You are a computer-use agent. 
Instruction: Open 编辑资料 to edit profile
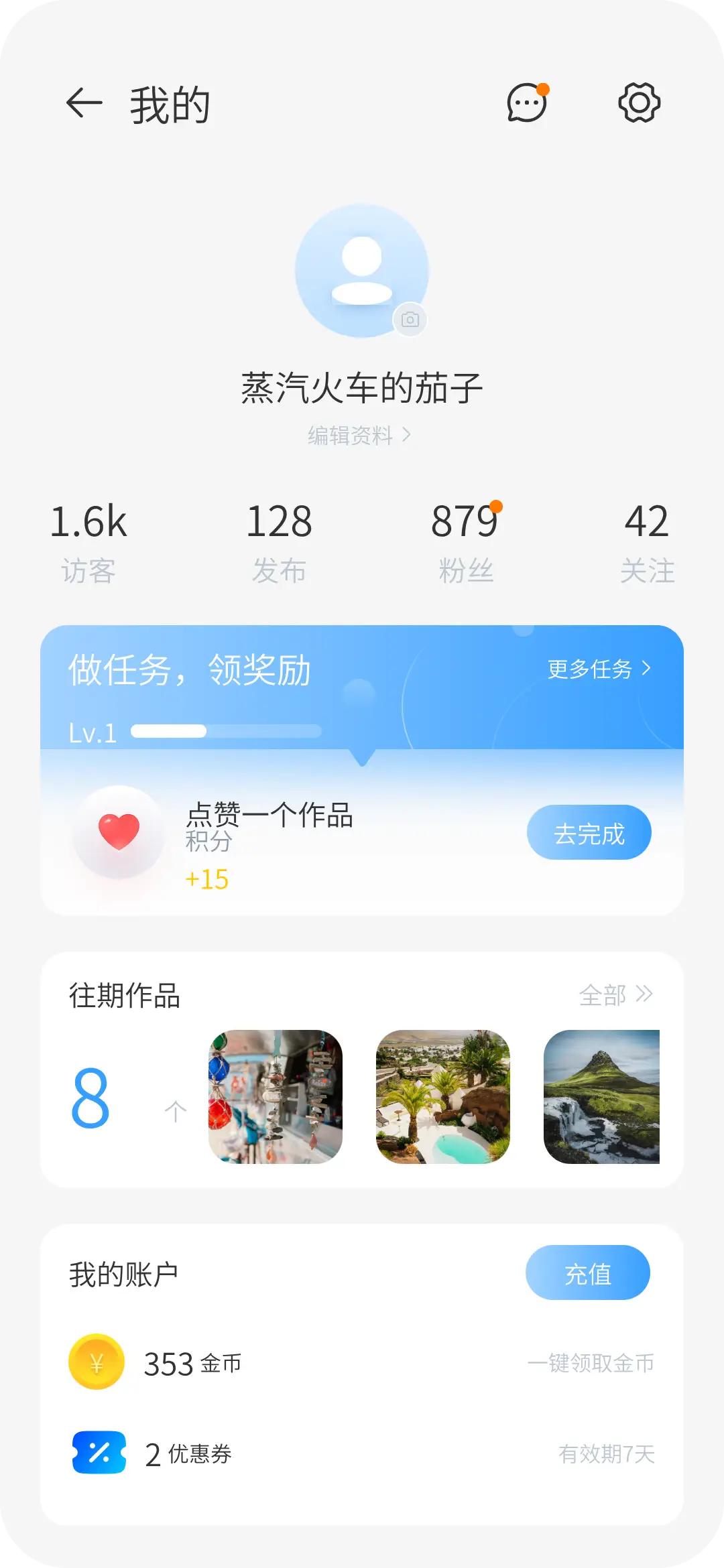(359, 436)
